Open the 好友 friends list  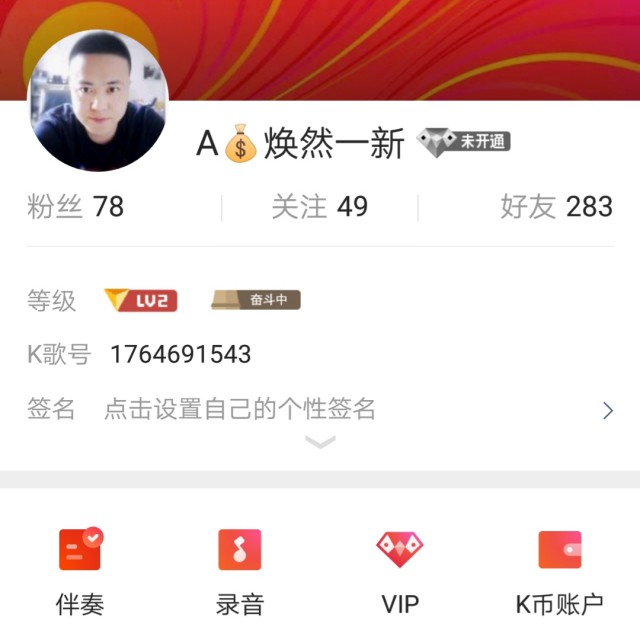pos(556,207)
